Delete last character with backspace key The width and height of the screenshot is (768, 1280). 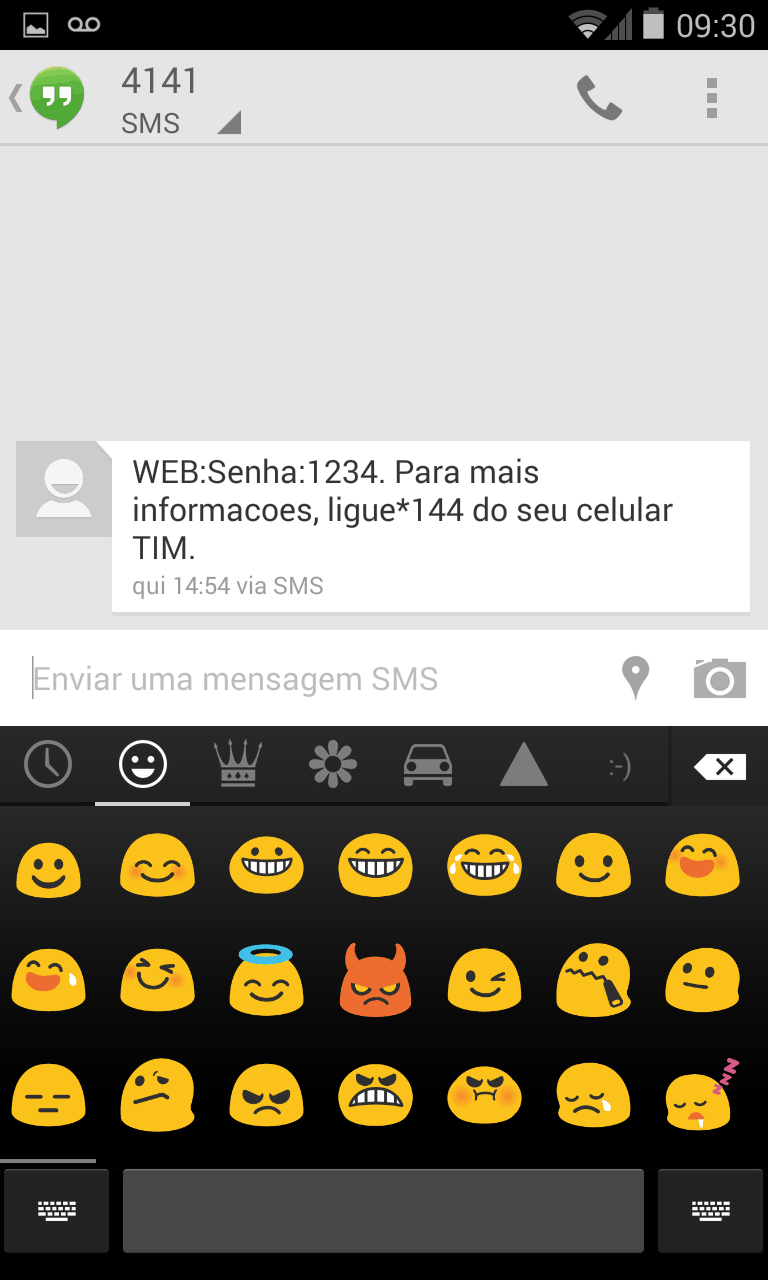tap(720, 767)
